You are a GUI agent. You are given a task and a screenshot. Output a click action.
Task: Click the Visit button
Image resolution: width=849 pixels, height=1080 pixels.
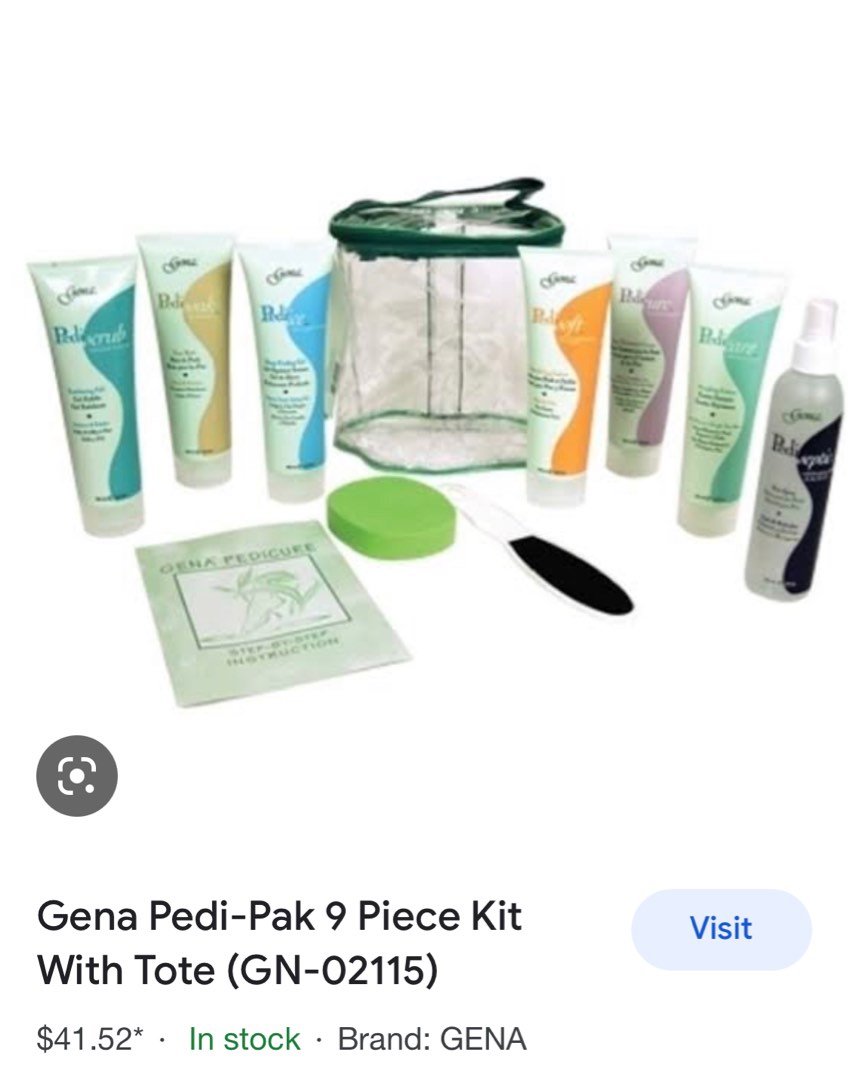coord(721,928)
